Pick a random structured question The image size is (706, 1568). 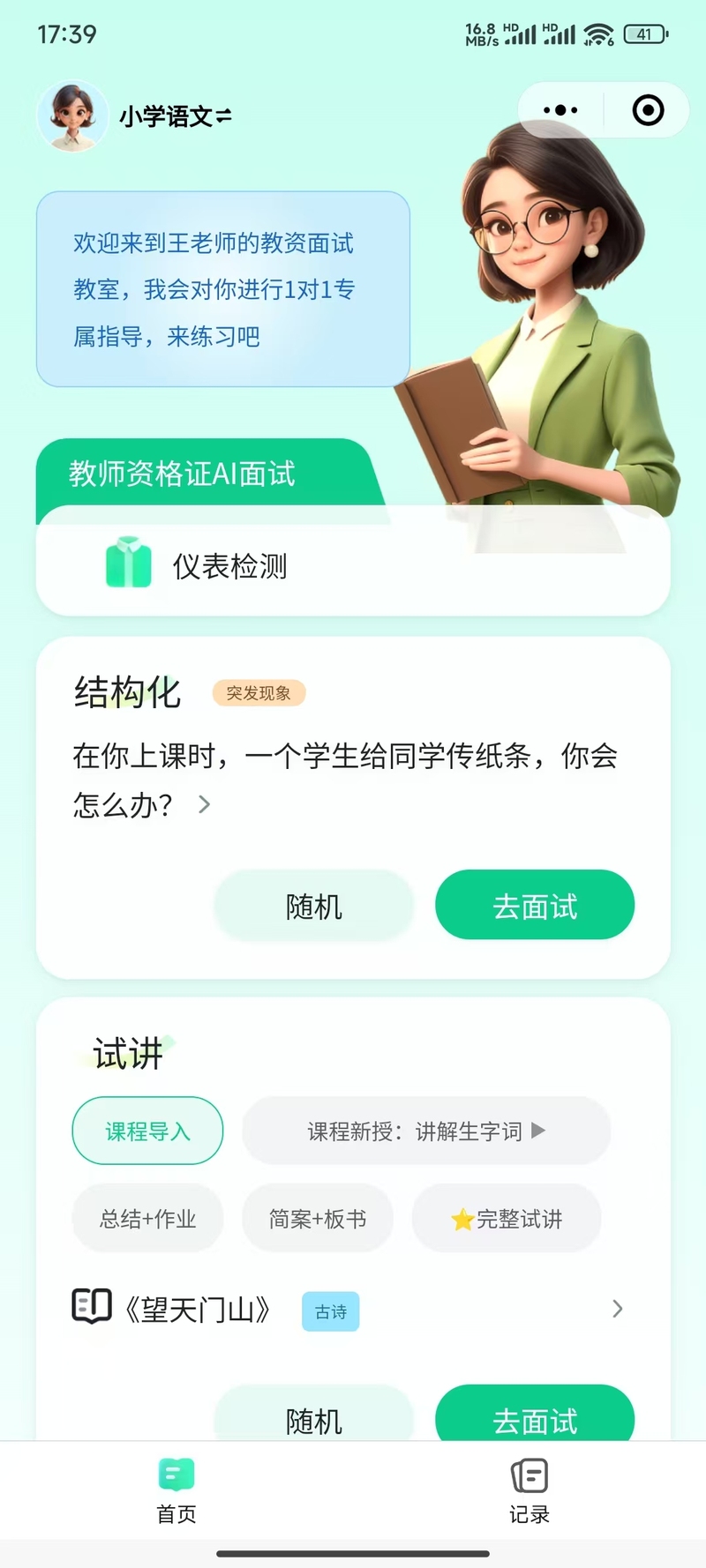tap(313, 906)
